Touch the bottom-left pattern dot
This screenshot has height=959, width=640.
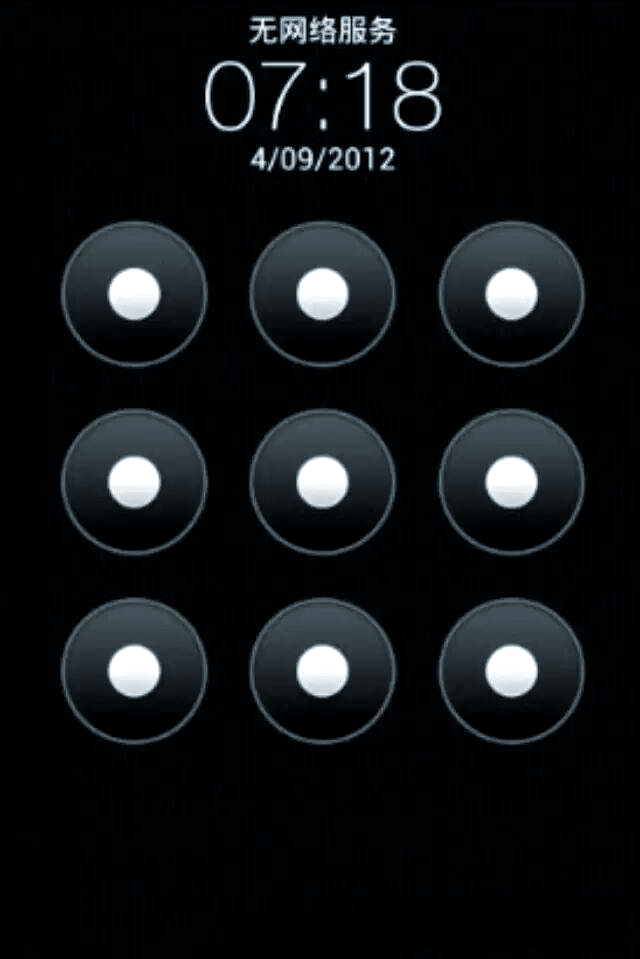point(134,670)
